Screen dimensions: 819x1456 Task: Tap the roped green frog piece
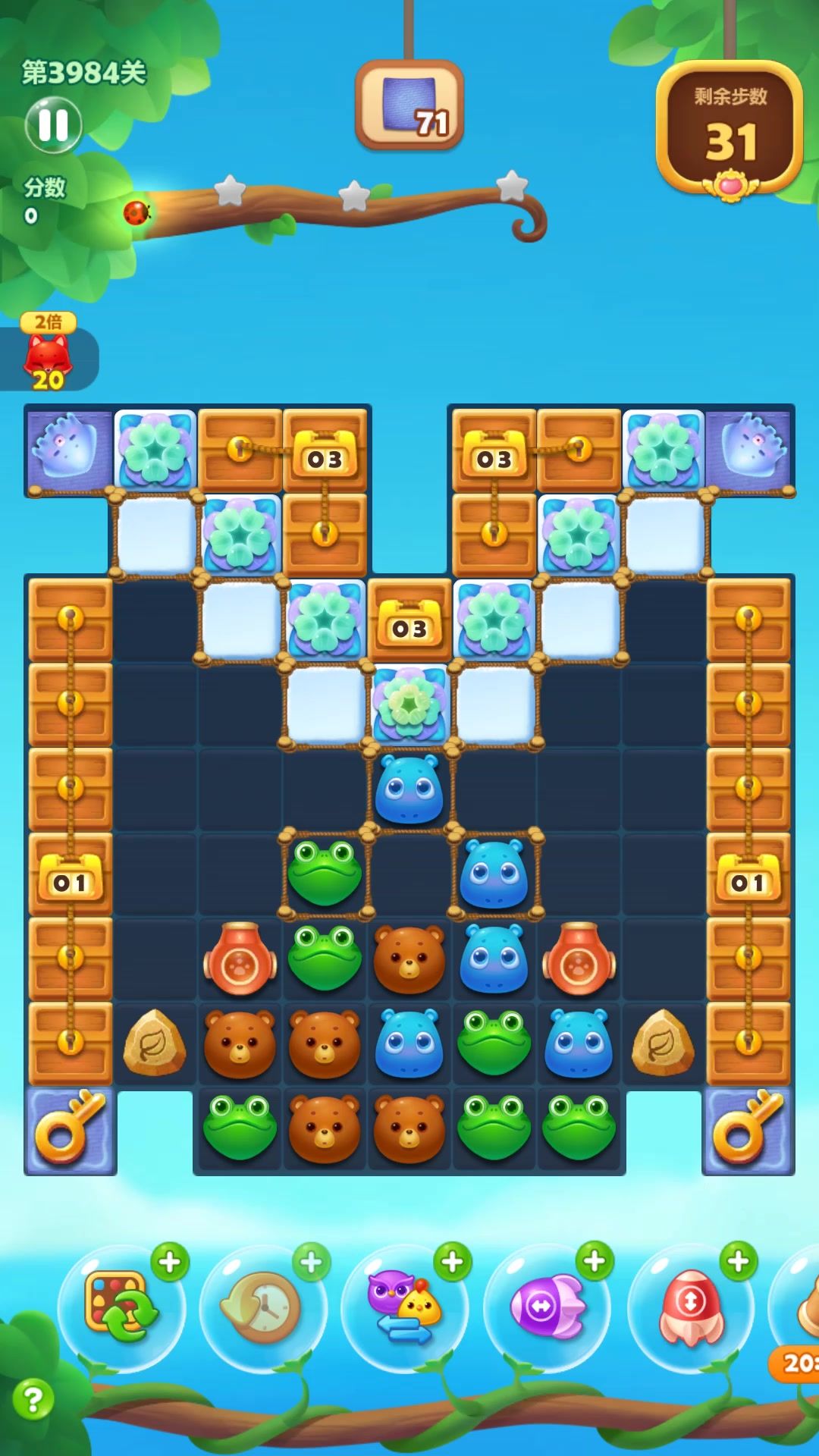(325, 874)
